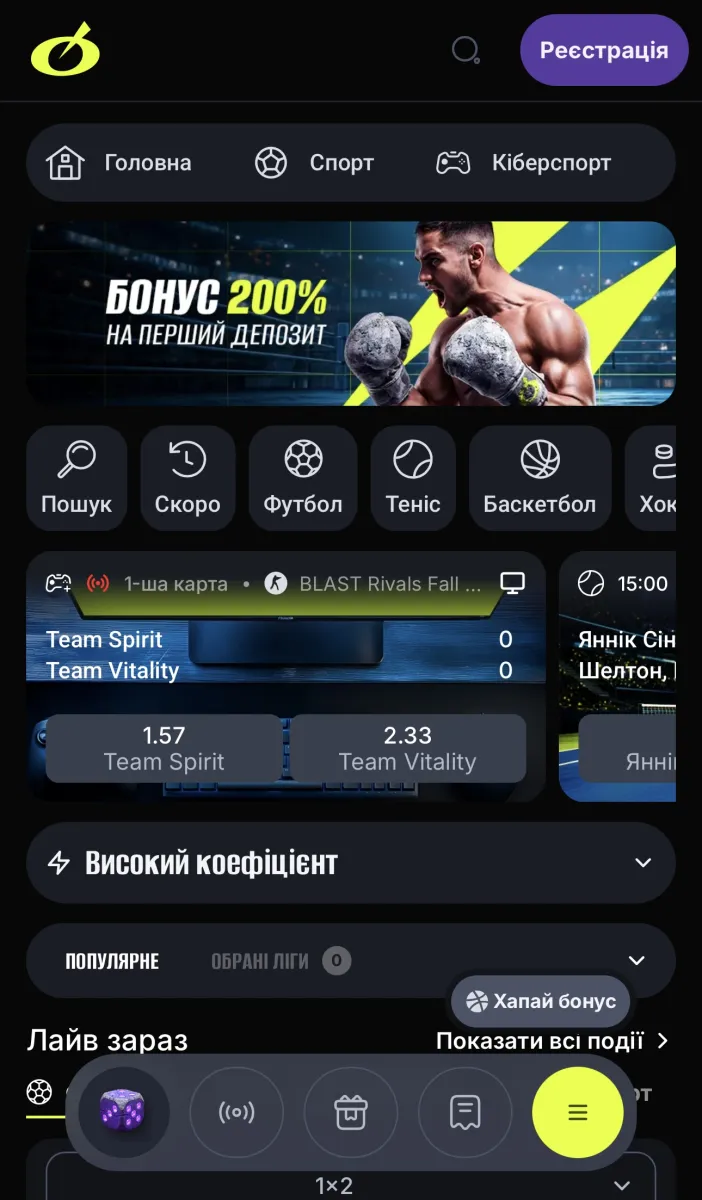702x1200 pixels.
Task: Go to the Головна section
Action: point(120,162)
